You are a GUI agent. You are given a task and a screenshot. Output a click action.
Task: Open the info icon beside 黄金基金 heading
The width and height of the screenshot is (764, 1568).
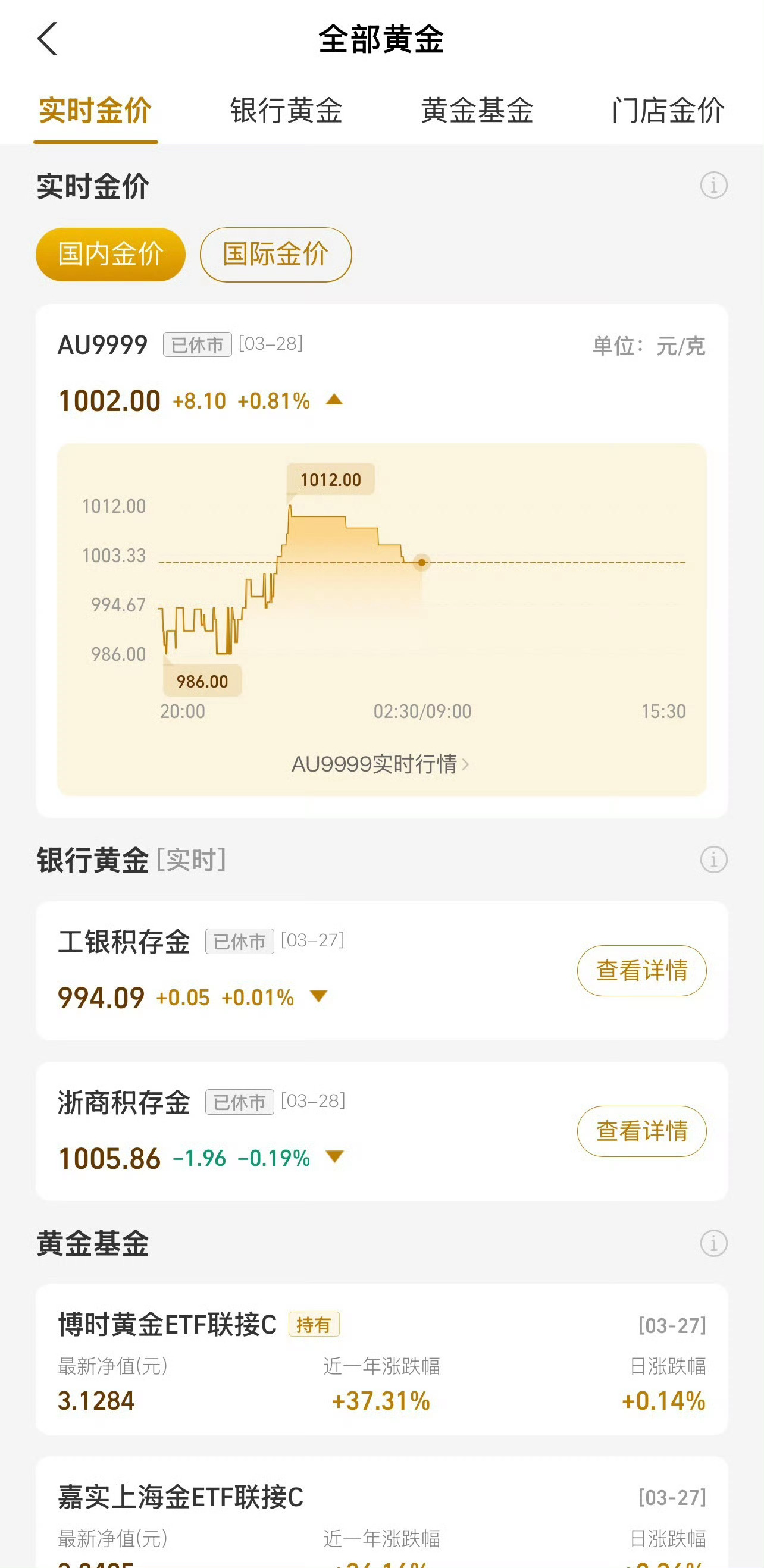point(713,1243)
